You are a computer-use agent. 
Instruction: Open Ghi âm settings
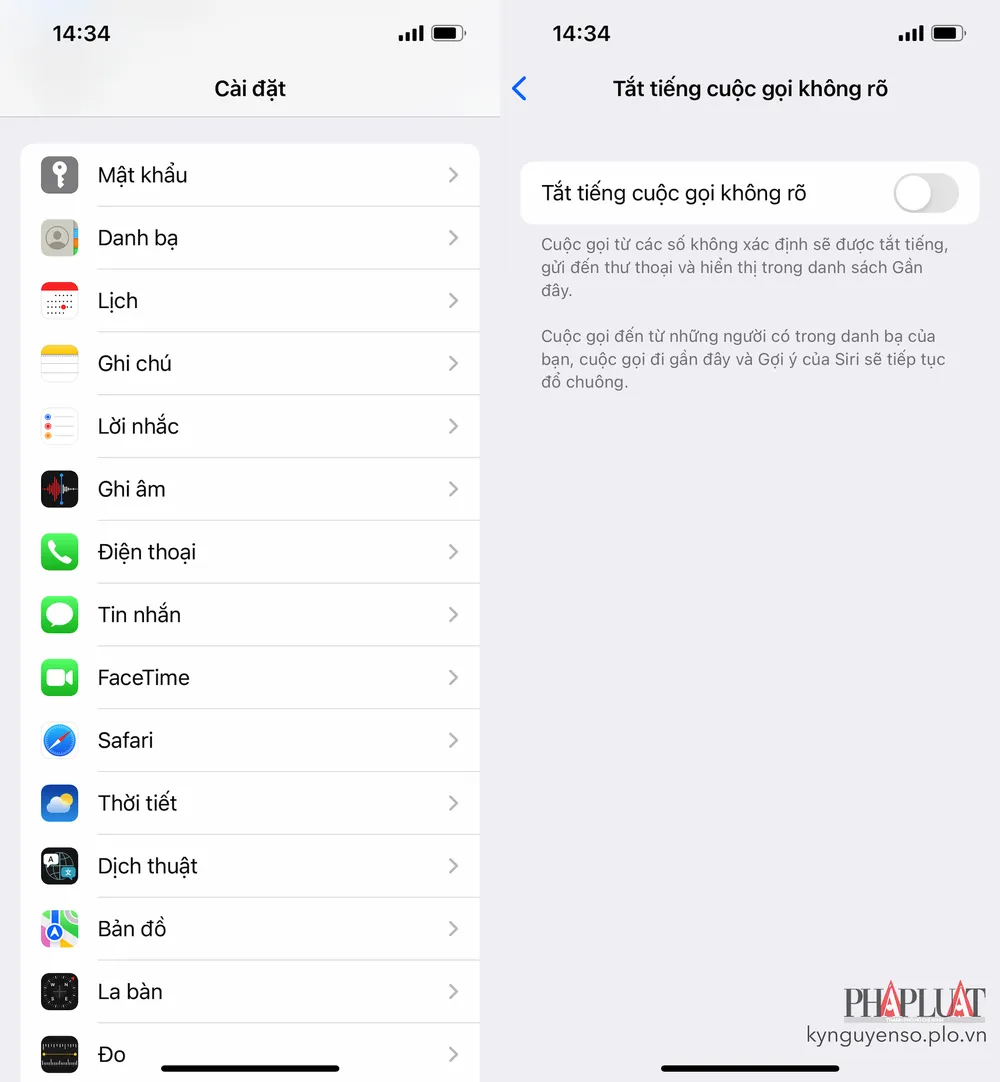click(250, 489)
